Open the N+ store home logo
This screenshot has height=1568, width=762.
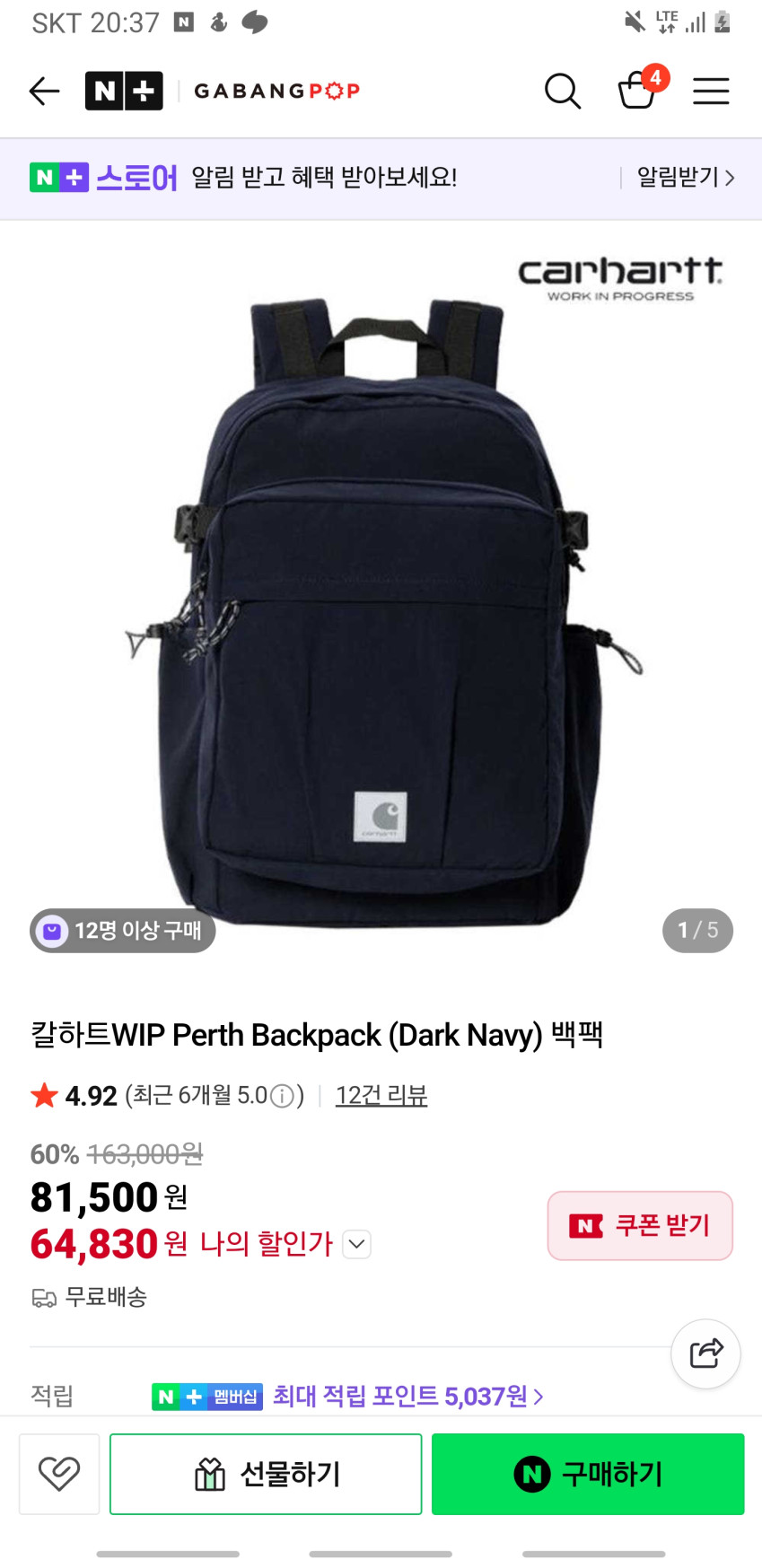(x=124, y=91)
